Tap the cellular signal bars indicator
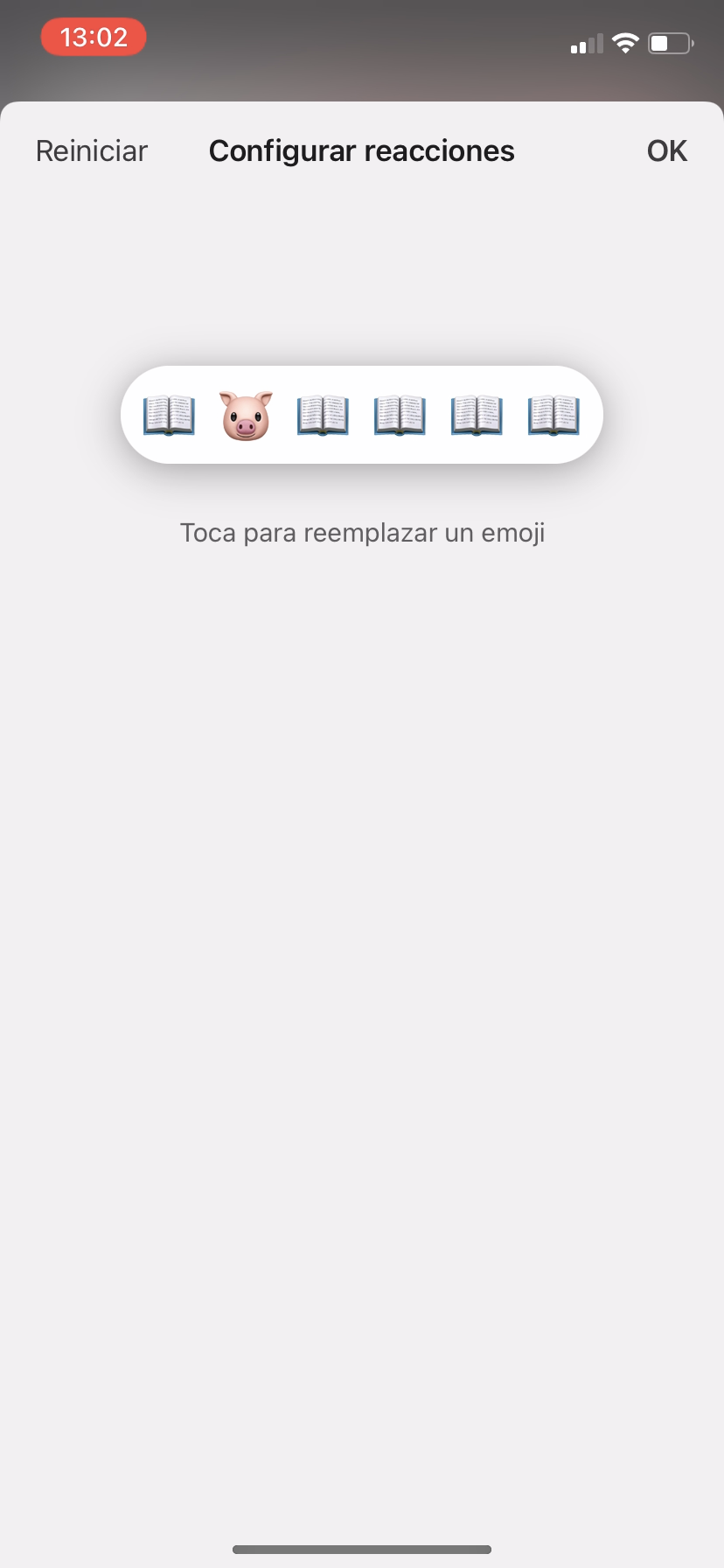The height and width of the screenshot is (1568, 724). [x=585, y=43]
